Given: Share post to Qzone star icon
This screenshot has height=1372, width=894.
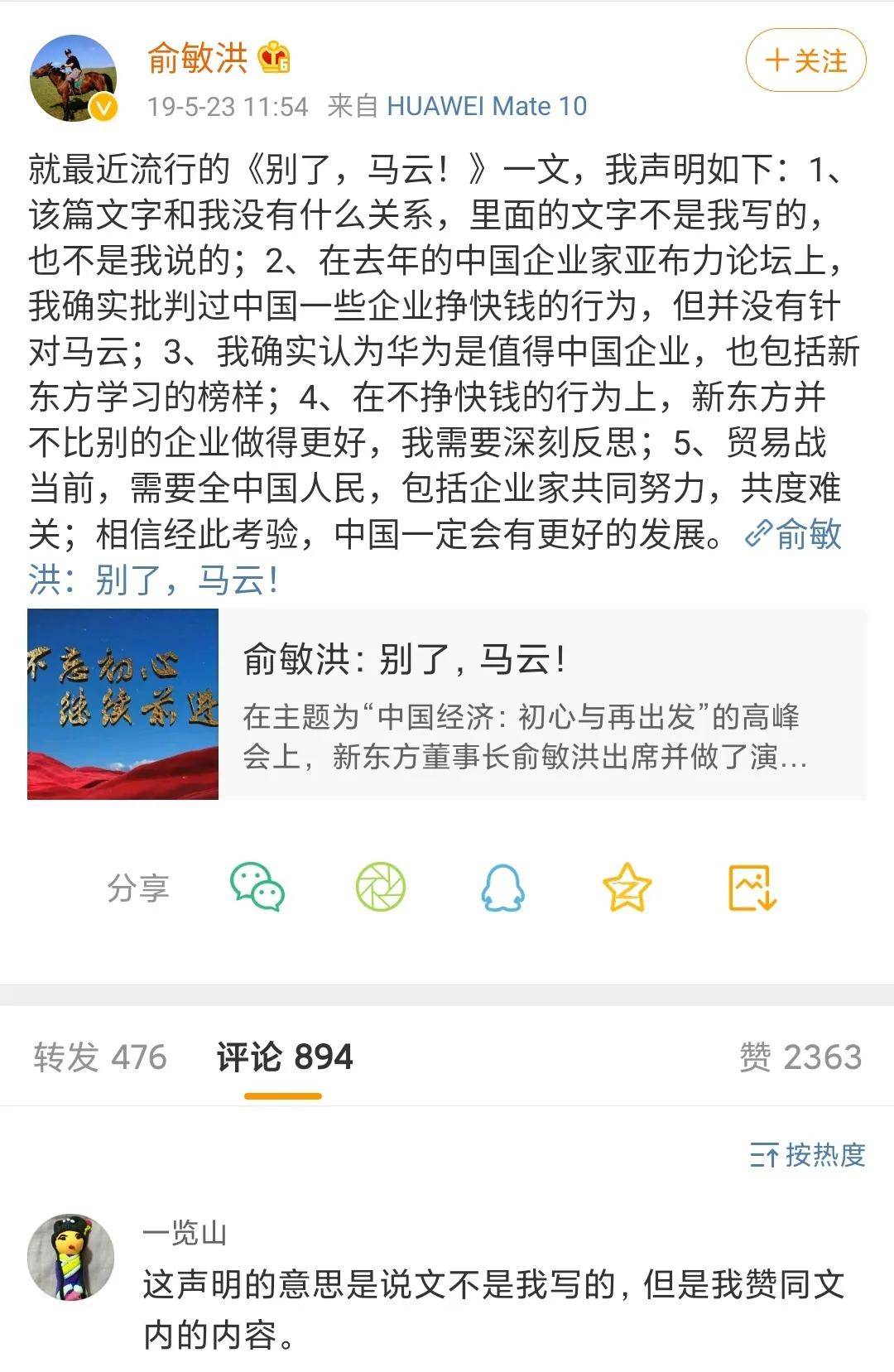Looking at the screenshot, I should pyautogui.click(x=627, y=888).
